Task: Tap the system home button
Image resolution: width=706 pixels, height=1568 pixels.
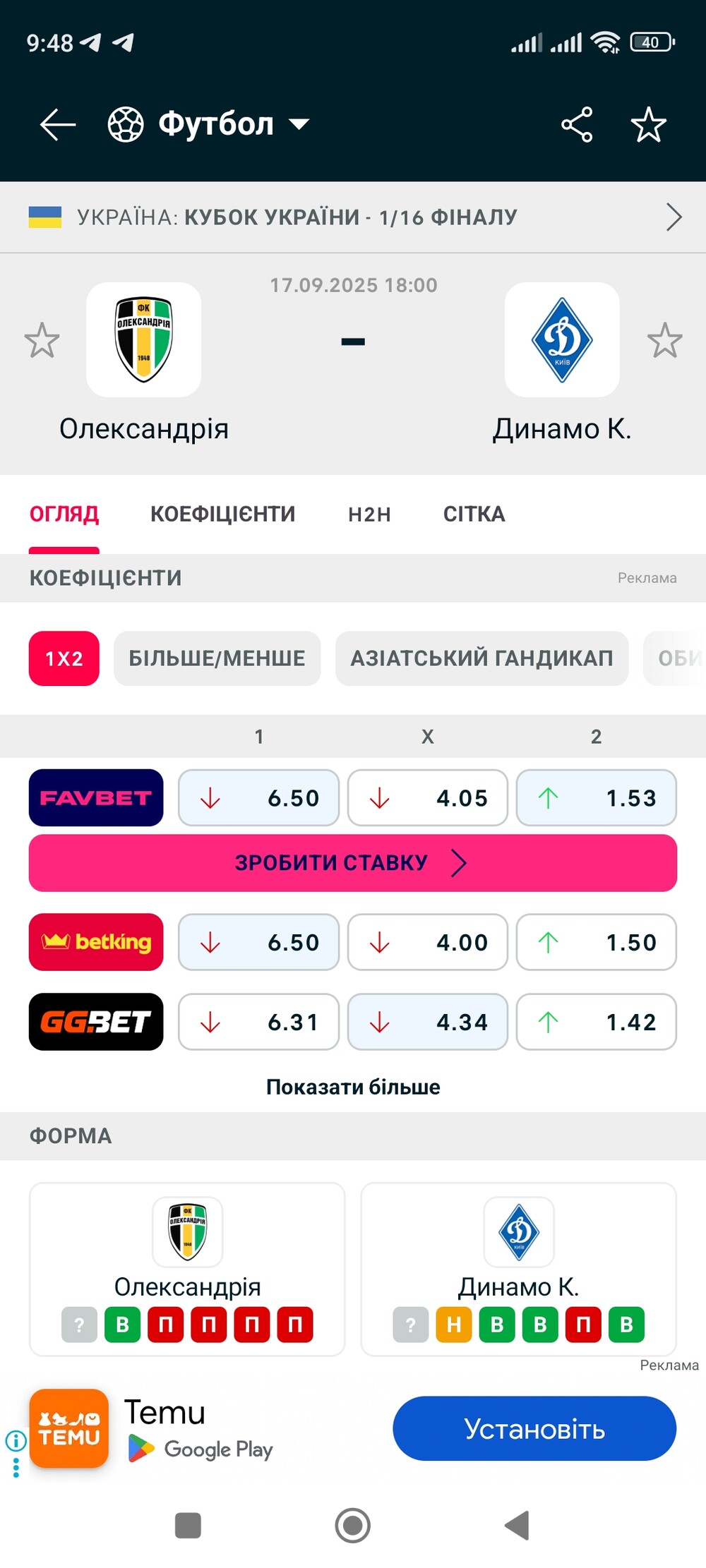Action: tap(353, 1526)
